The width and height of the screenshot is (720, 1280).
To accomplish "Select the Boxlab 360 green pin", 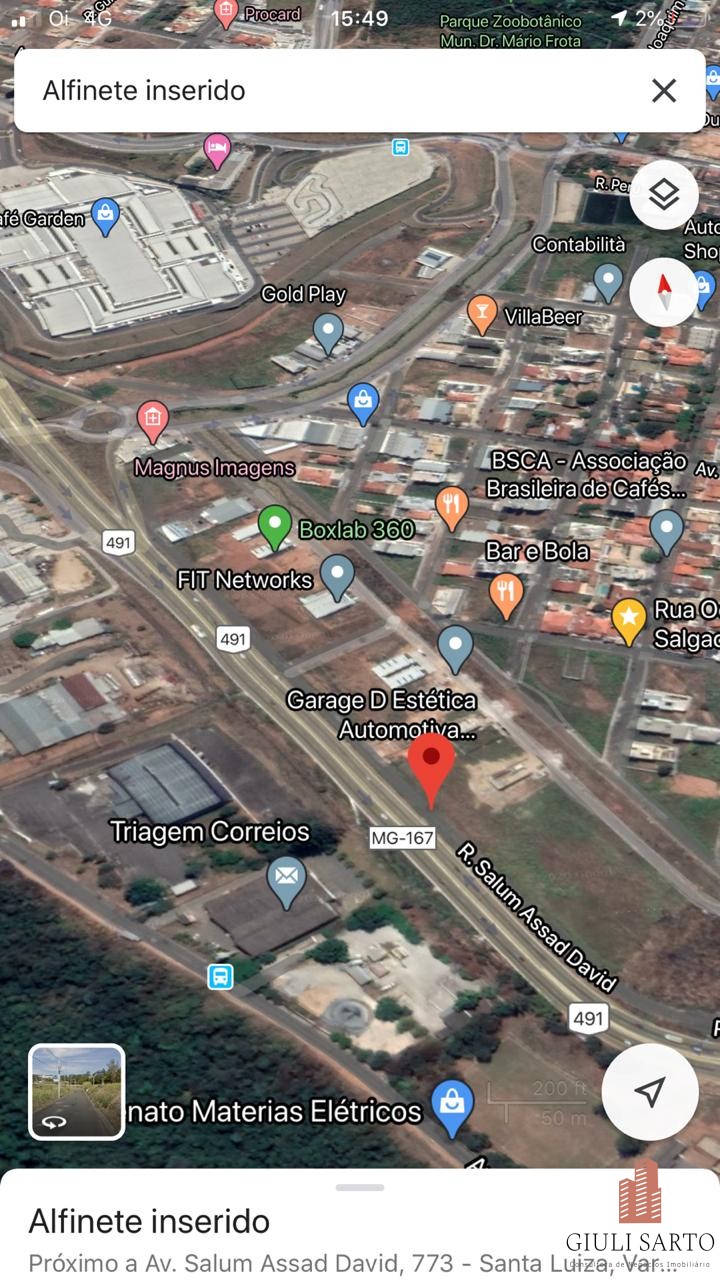I will tap(274, 525).
